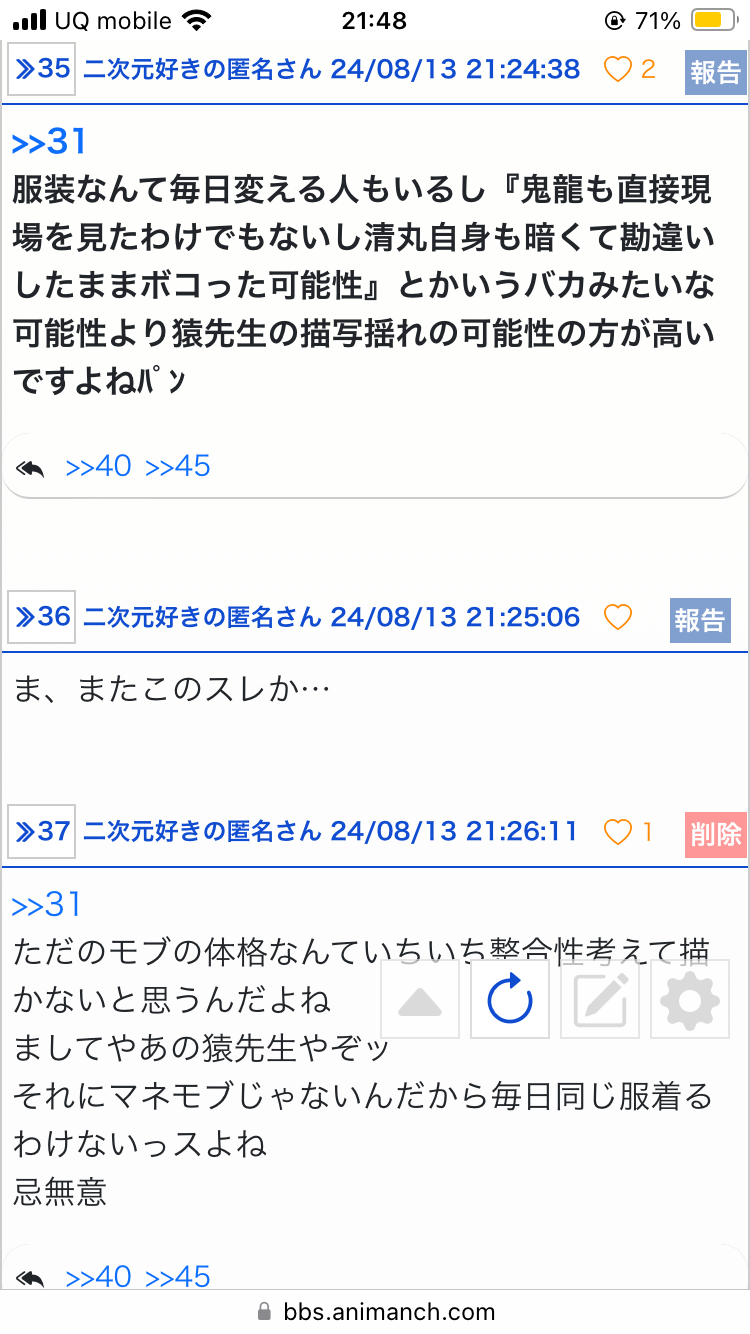Tap the >>37 post number button
Viewport: 750px width, 1334px height.
[42, 831]
